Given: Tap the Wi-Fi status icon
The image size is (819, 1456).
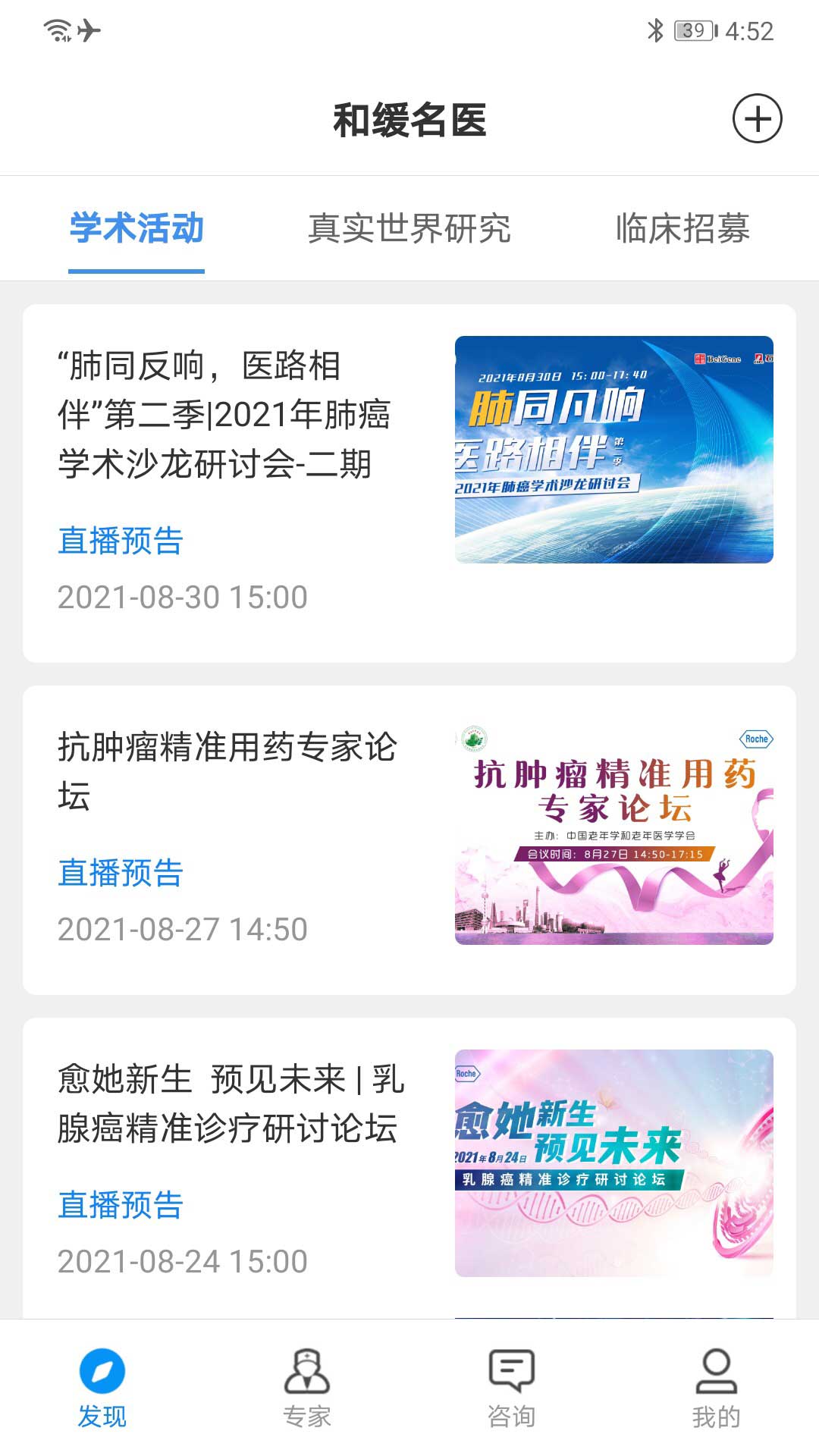Looking at the screenshot, I should pyautogui.click(x=55, y=28).
